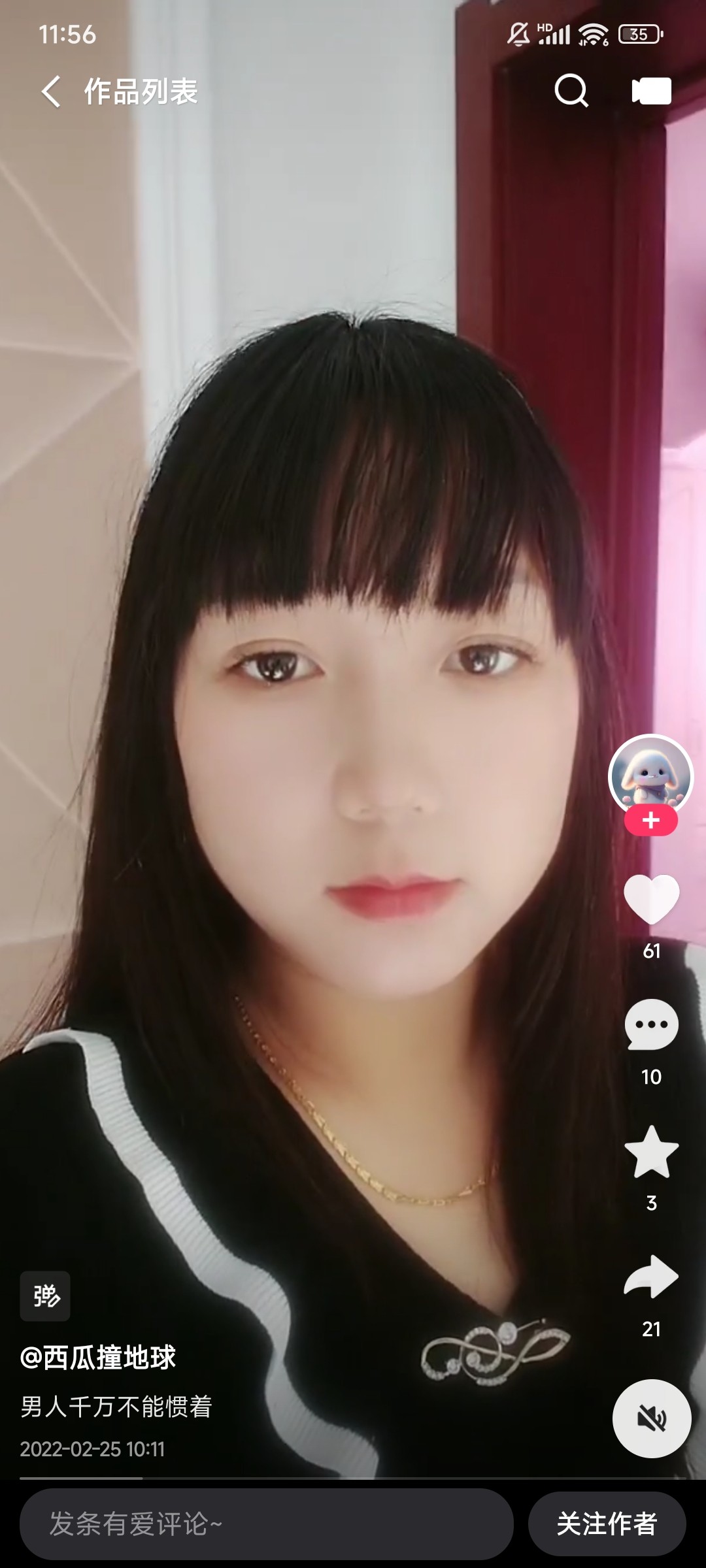This screenshot has height=1568, width=706.
Task: Toggle the 弹 bullet comments button
Action: click(x=45, y=1296)
